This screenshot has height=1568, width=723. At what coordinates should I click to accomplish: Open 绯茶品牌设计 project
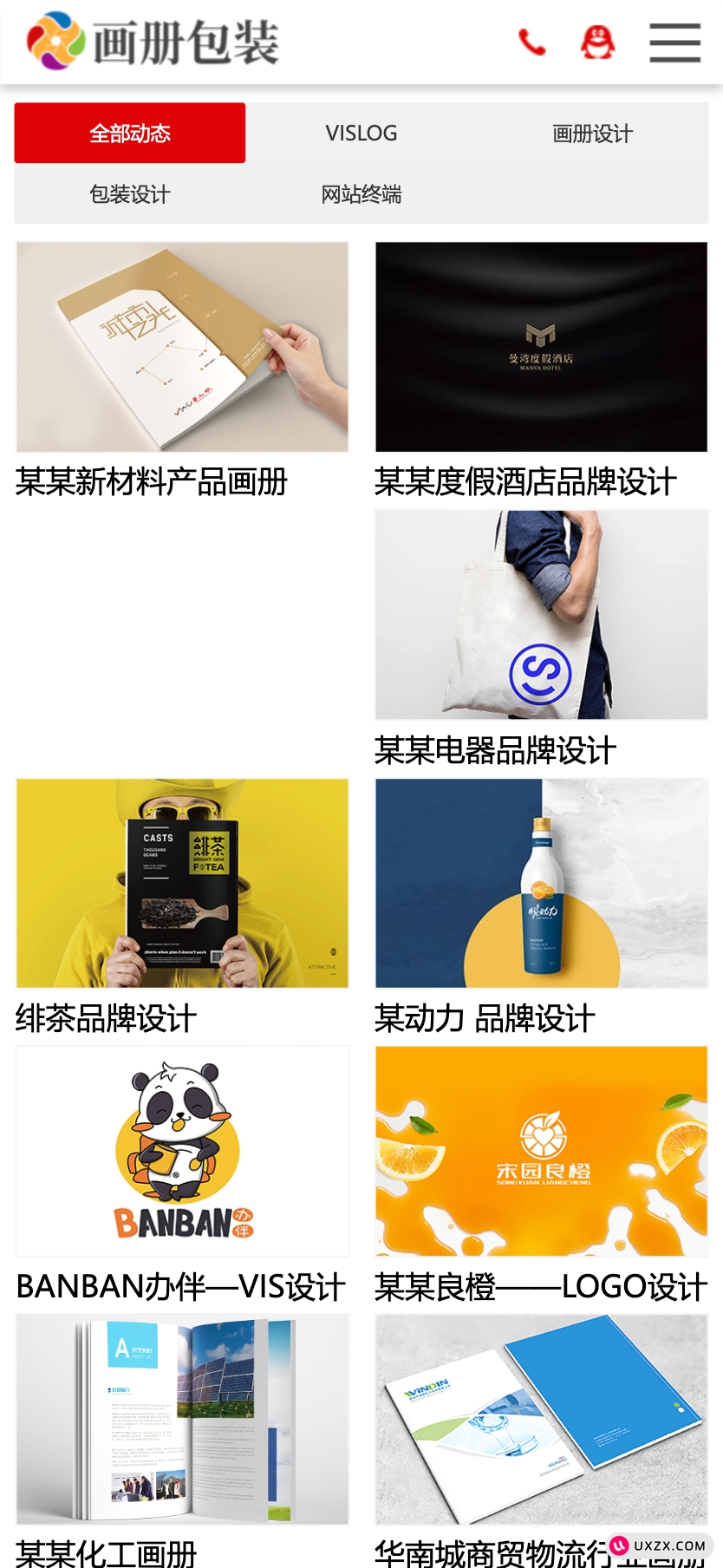182,884
